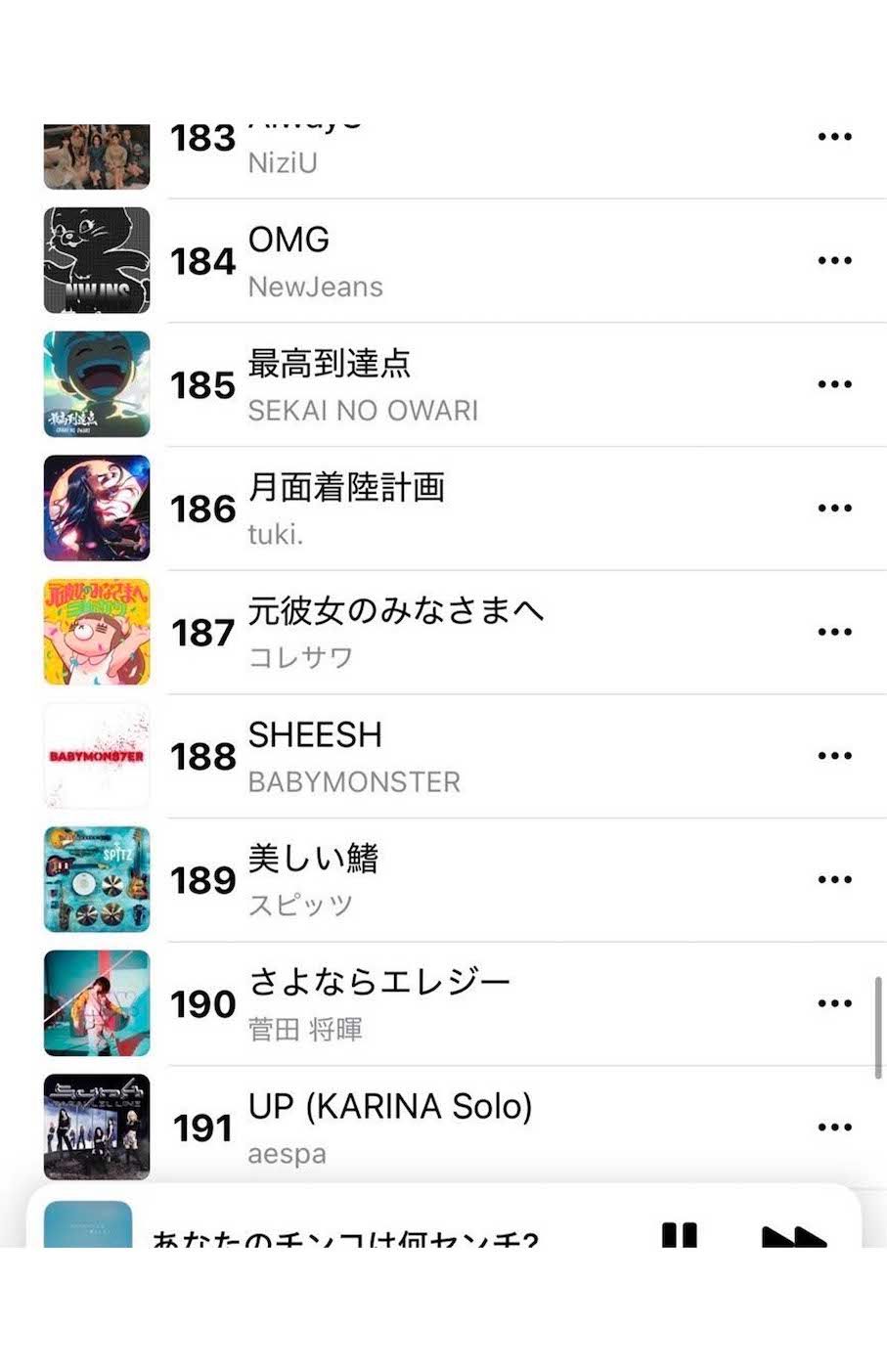Open more options for the NiziU song
Screen dimensions: 887x1372
coord(834,138)
